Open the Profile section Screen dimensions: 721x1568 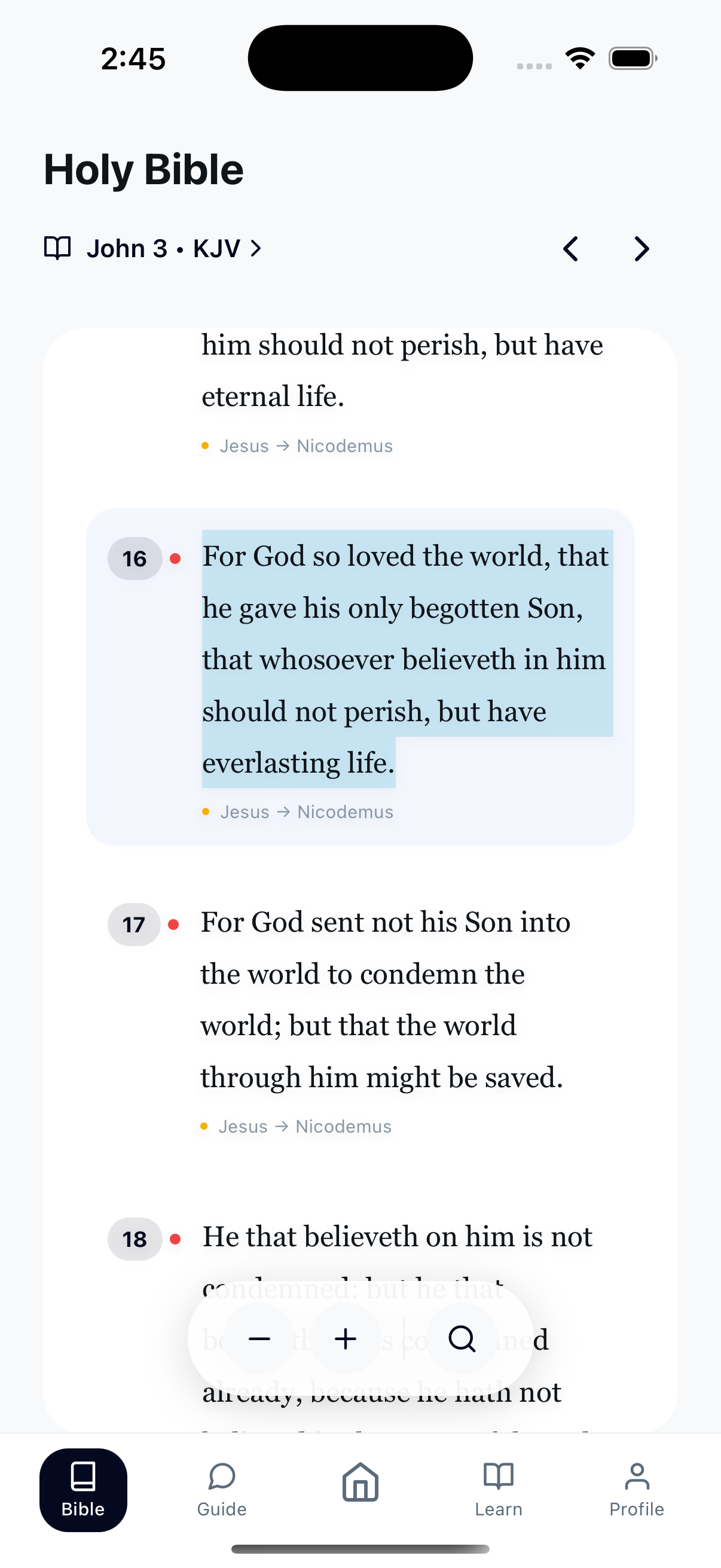click(x=637, y=1491)
